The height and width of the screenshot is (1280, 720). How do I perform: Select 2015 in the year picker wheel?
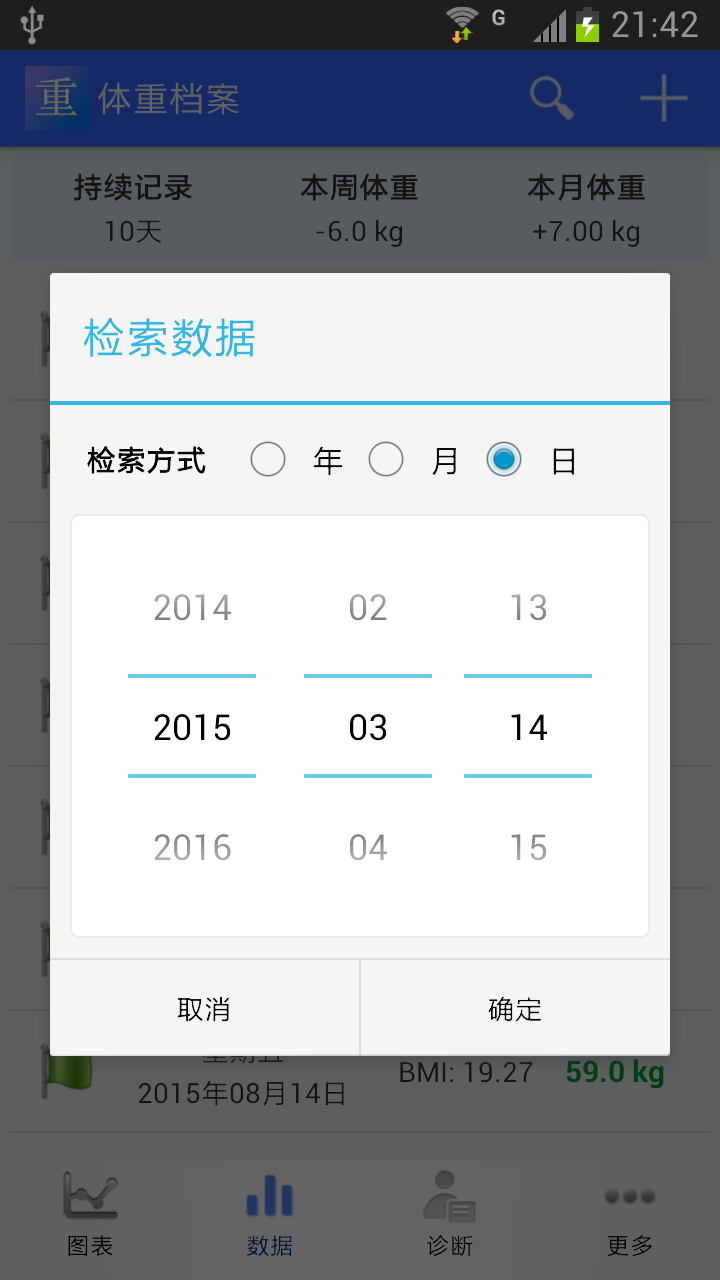(192, 727)
